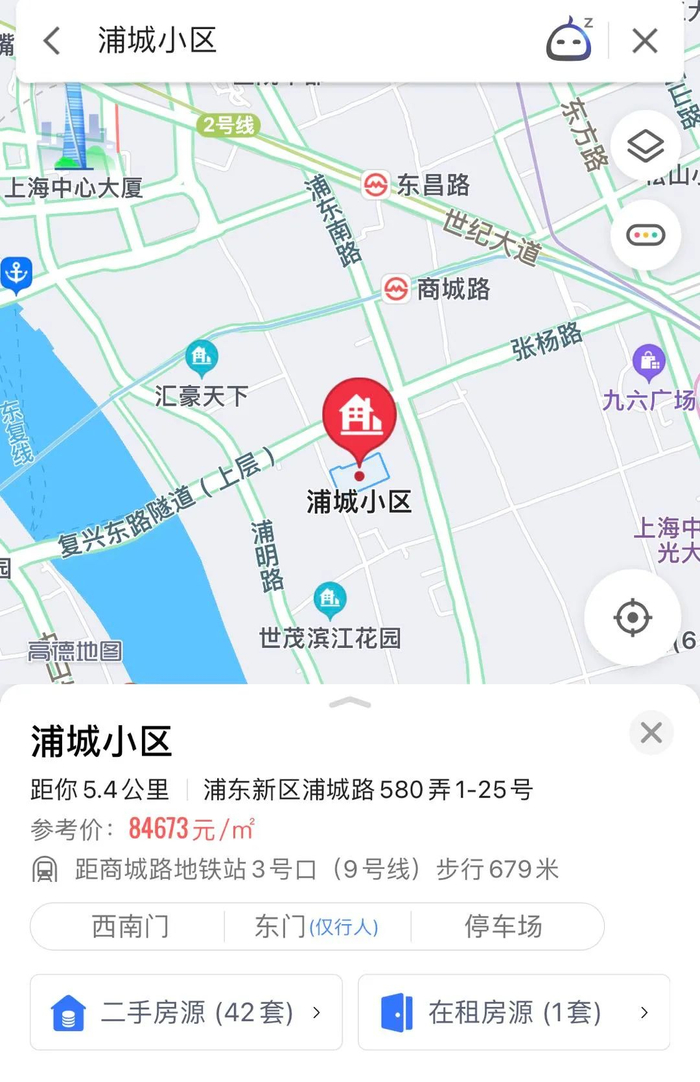700x1082 pixels.
Task: Open the 汇豪天下 map marker
Action: point(201,356)
